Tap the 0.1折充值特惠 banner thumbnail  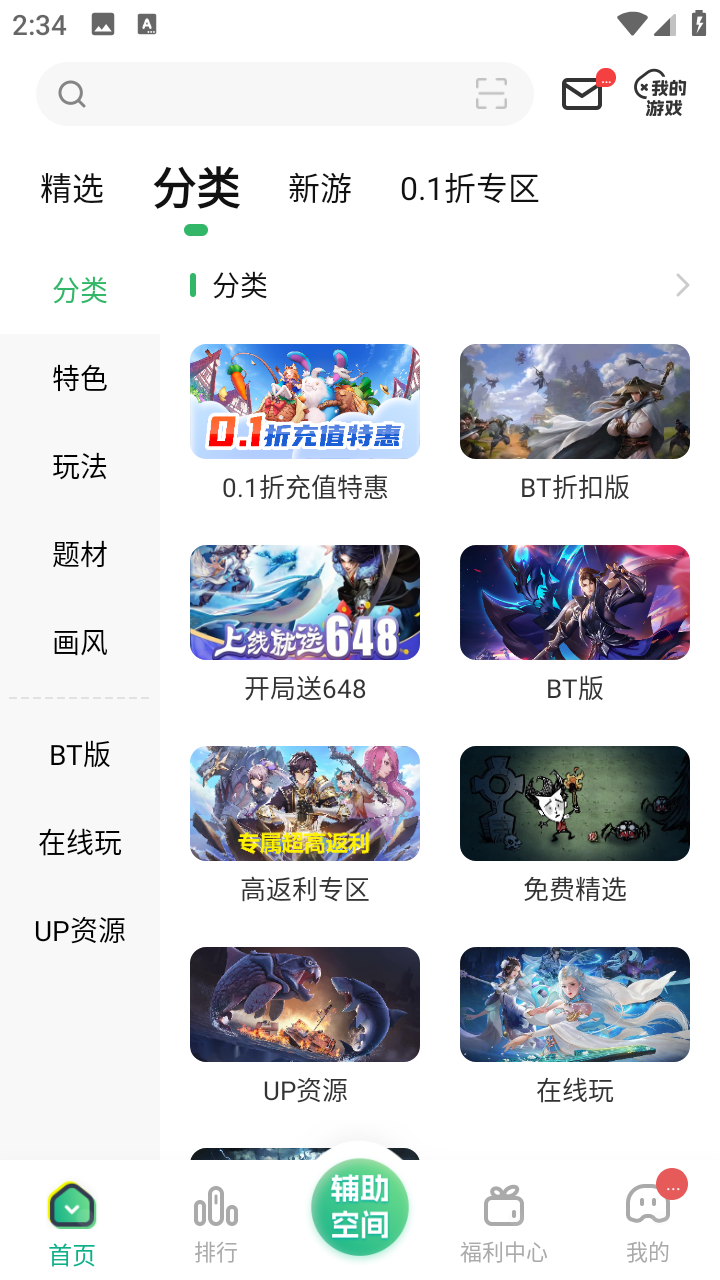305,401
